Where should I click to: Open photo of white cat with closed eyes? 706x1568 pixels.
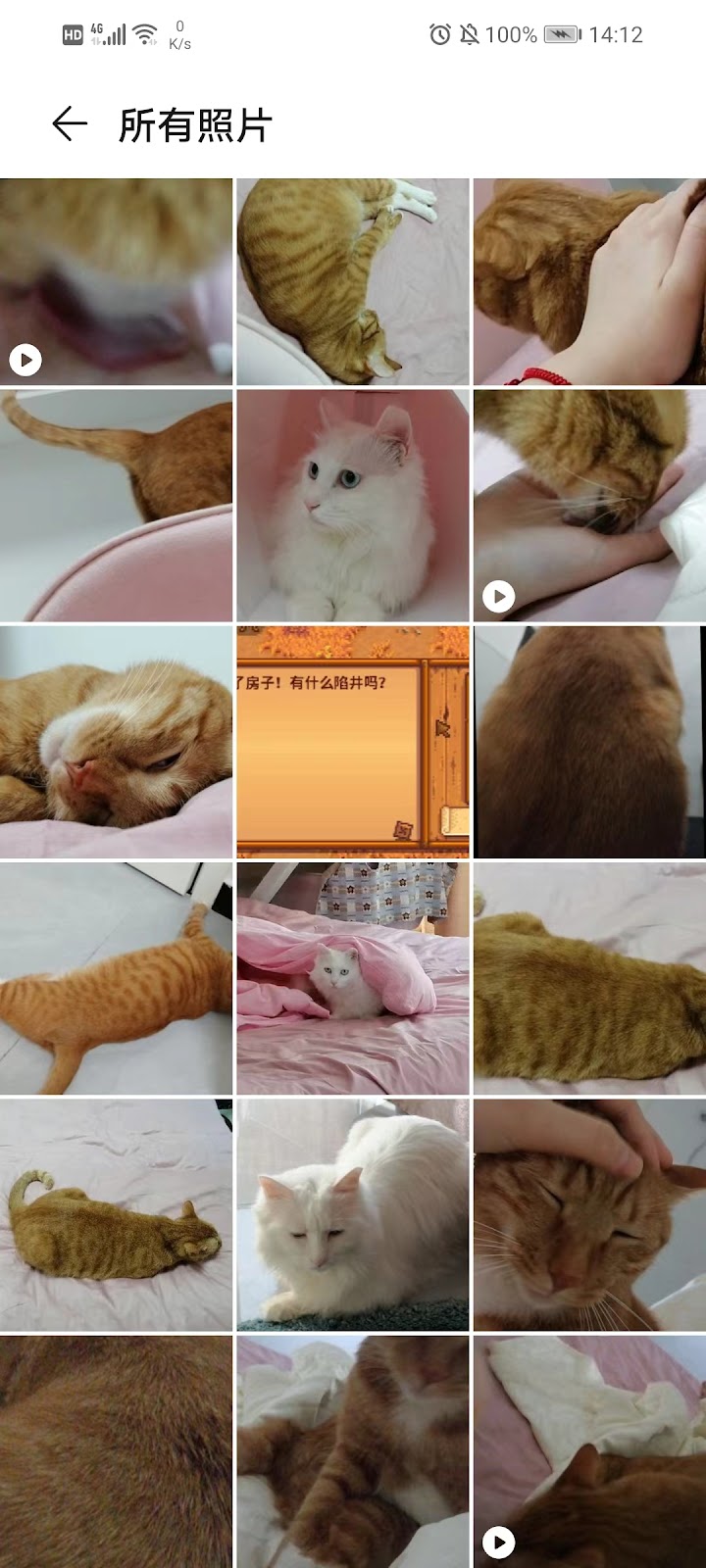[x=353, y=1215]
